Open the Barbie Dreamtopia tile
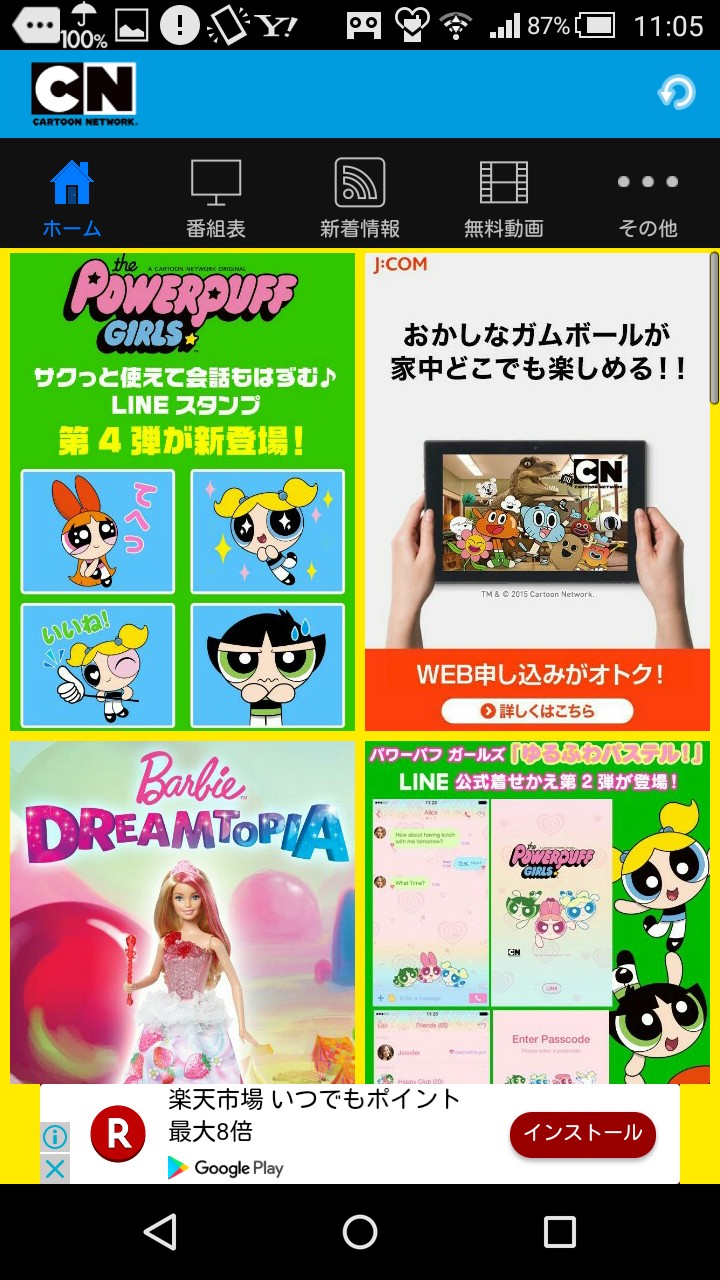The width and height of the screenshot is (720, 1280). click(x=183, y=912)
